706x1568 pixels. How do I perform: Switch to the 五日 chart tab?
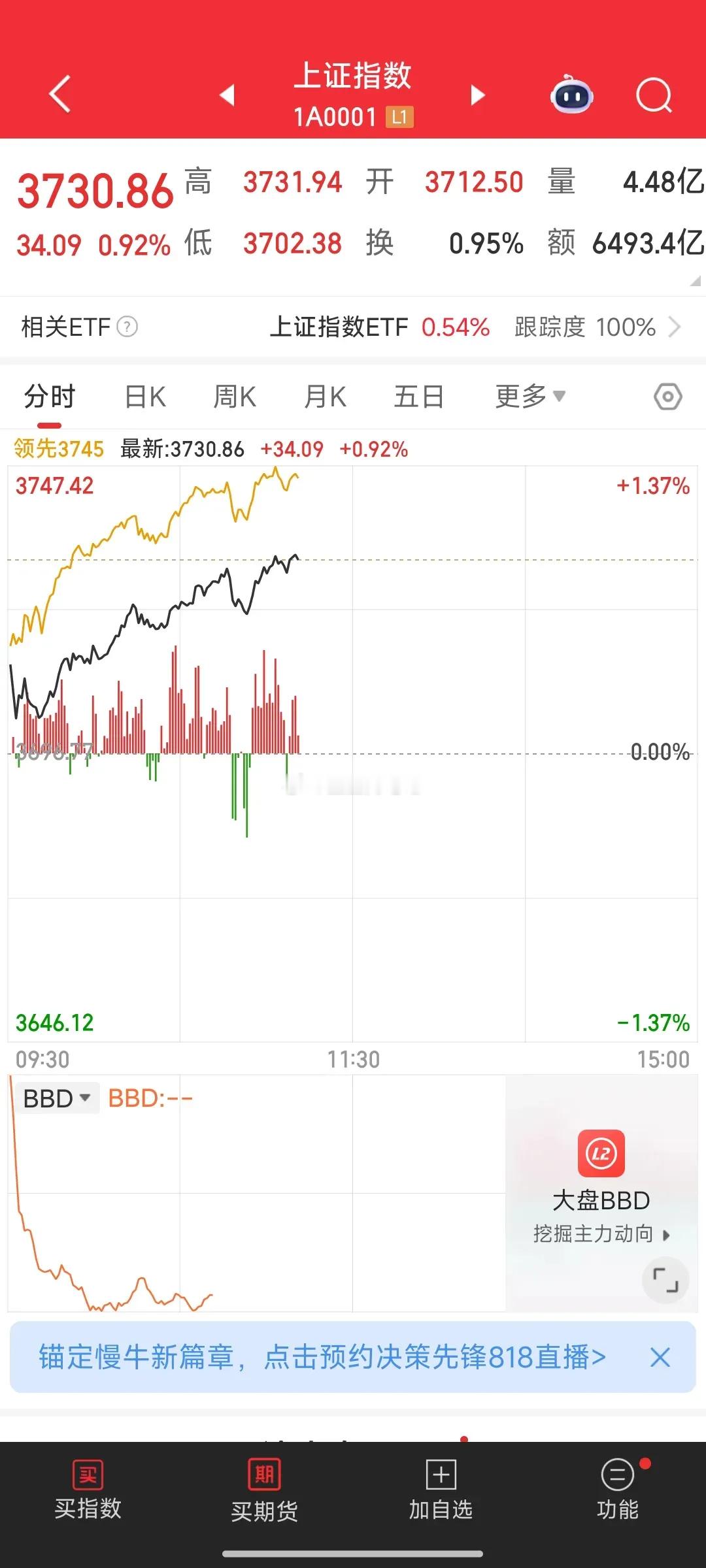(418, 397)
